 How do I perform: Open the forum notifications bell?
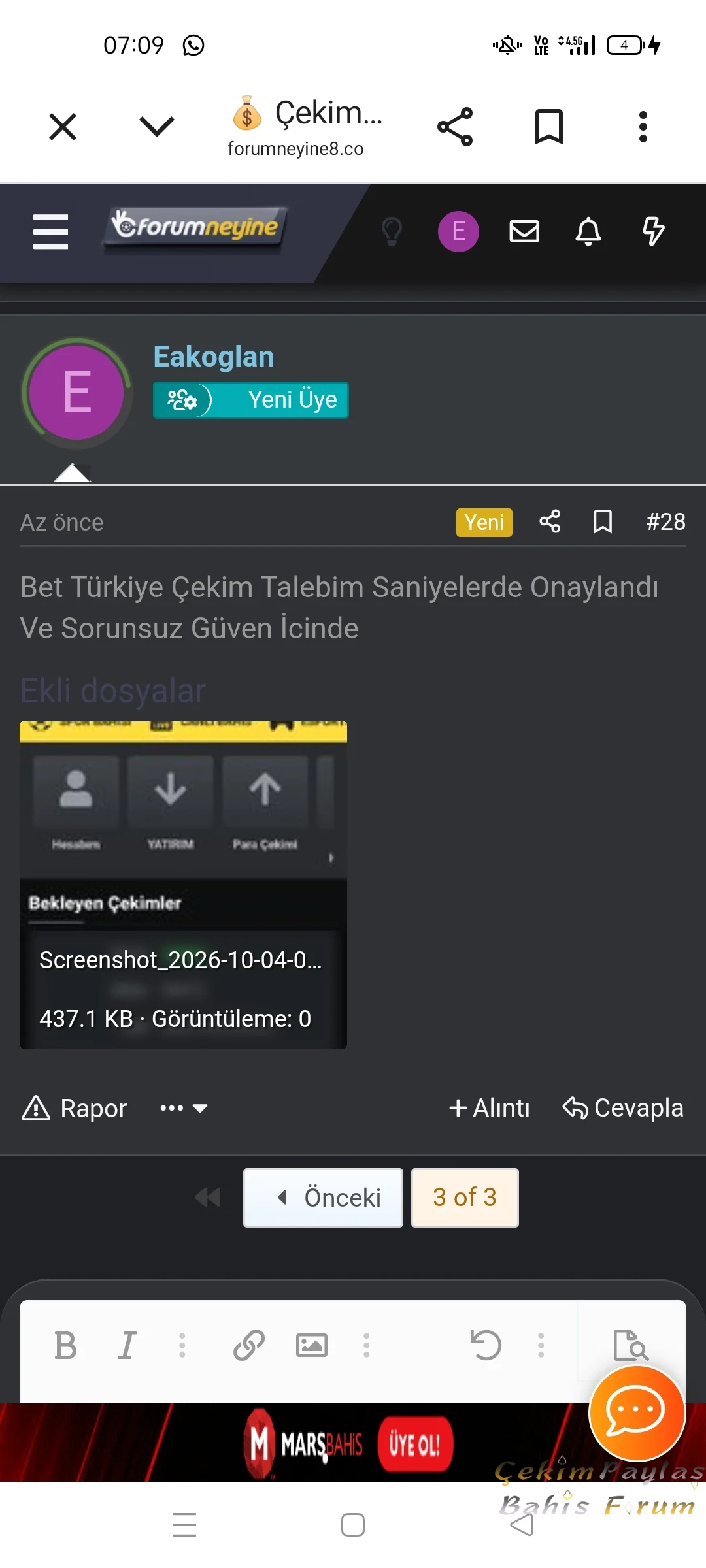[588, 231]
